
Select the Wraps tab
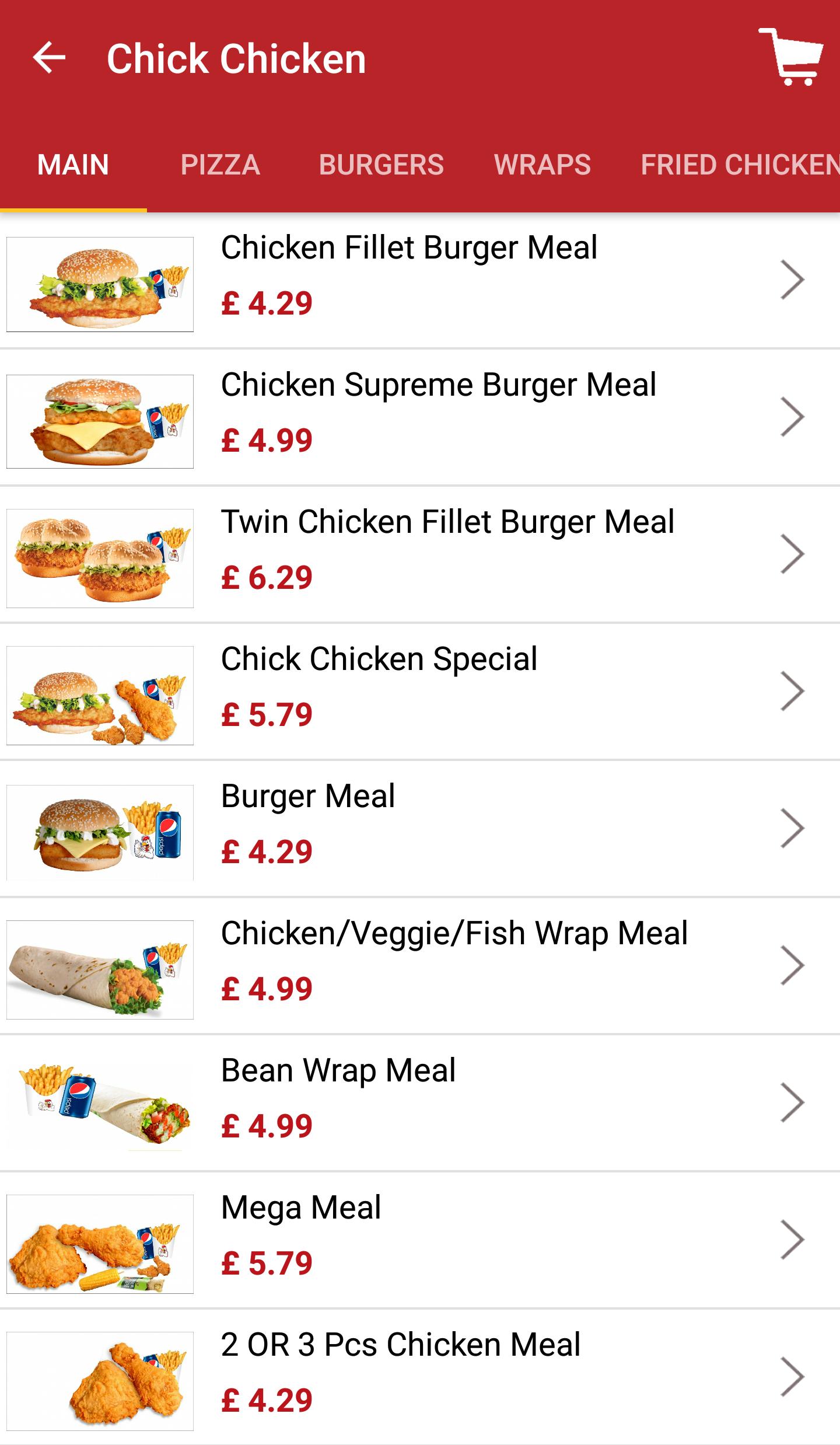pyautogui.click(x=542, y=165)
